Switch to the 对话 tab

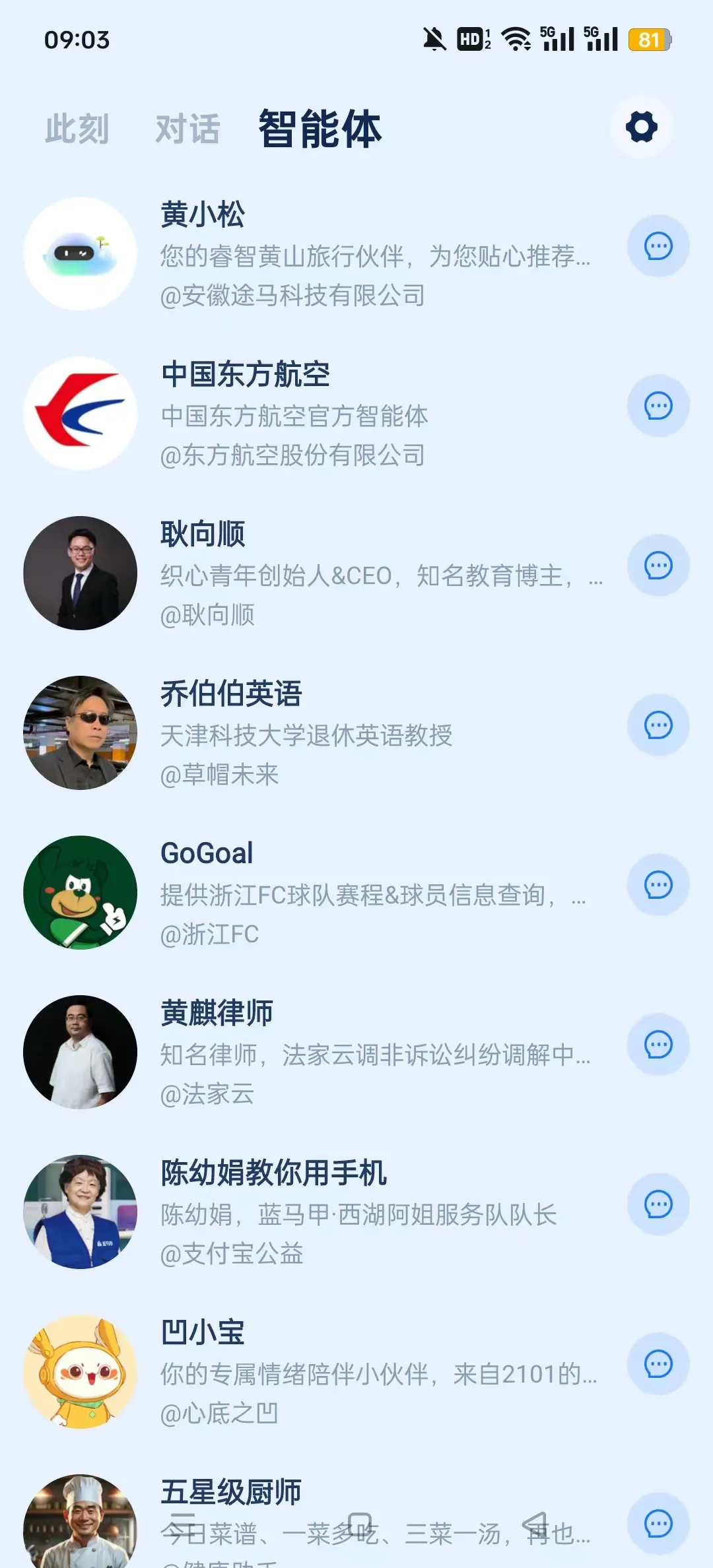pyautogui.click(x=187, y=129)
